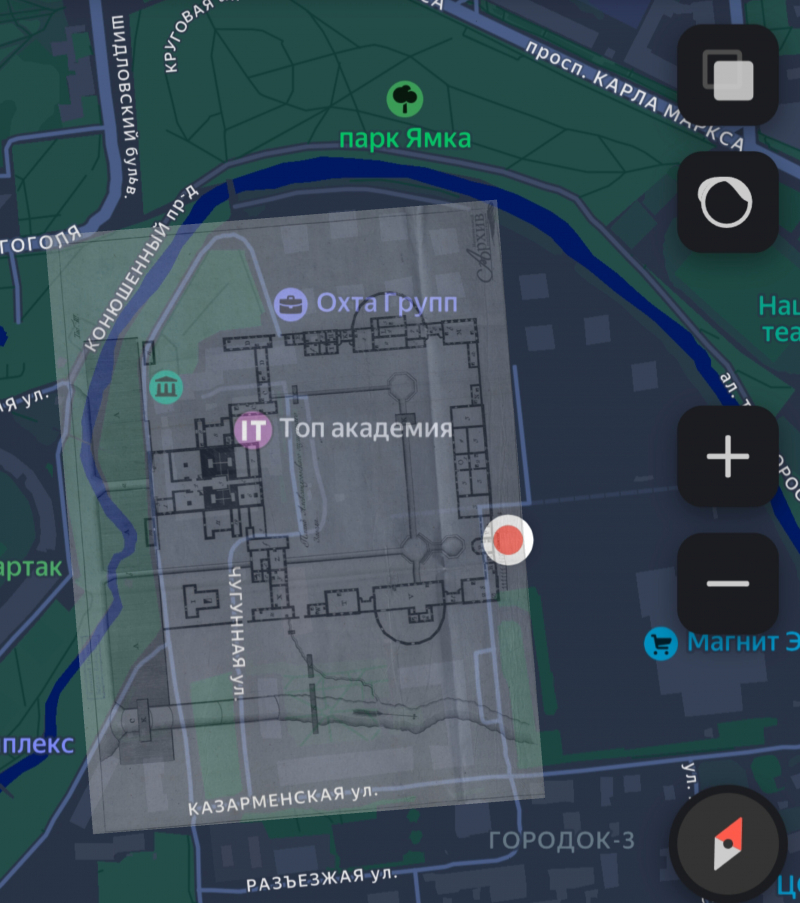Tap the red location pin
The image size is (800, 903).
click(508, 540)
